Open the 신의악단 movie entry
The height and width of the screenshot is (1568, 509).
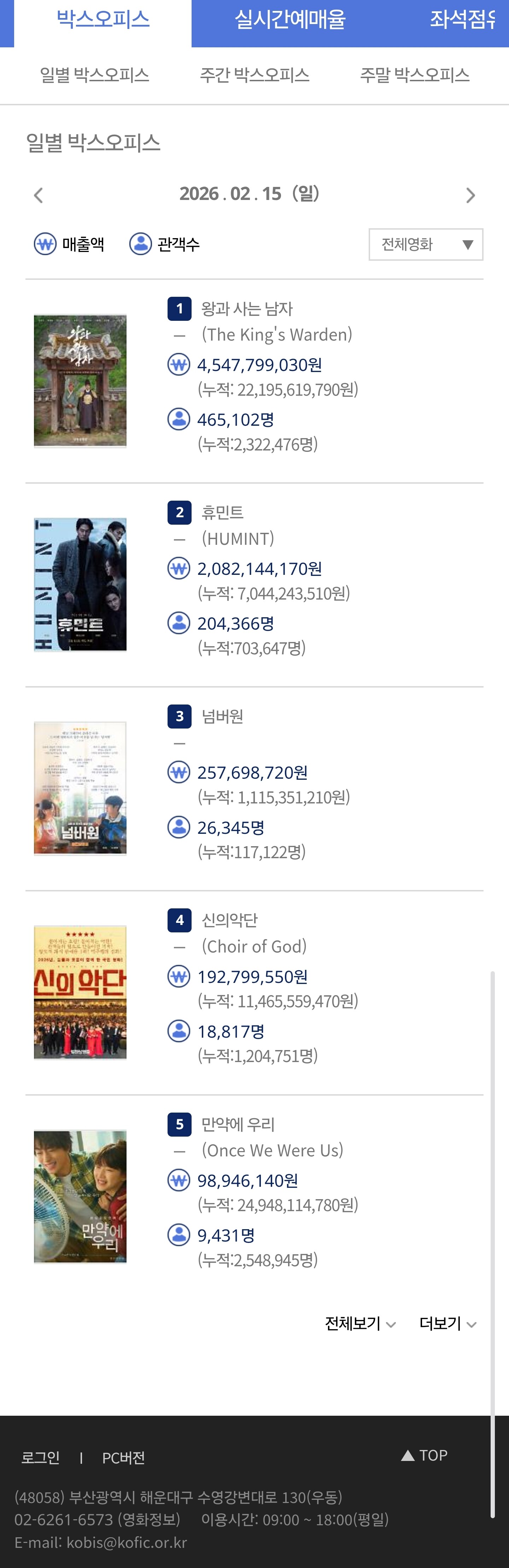click(x=229, y=920)
